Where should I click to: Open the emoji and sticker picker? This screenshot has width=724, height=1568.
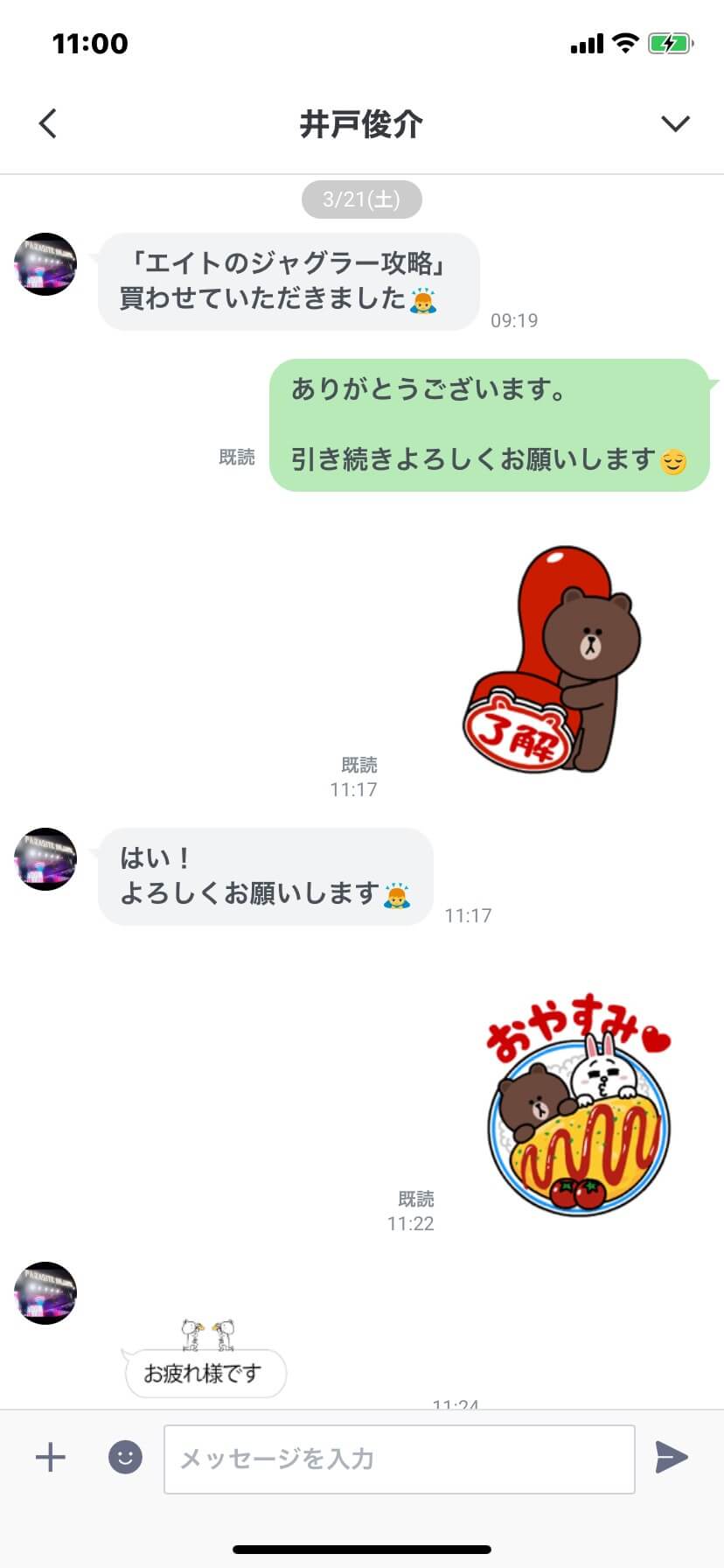(125, 1457)
